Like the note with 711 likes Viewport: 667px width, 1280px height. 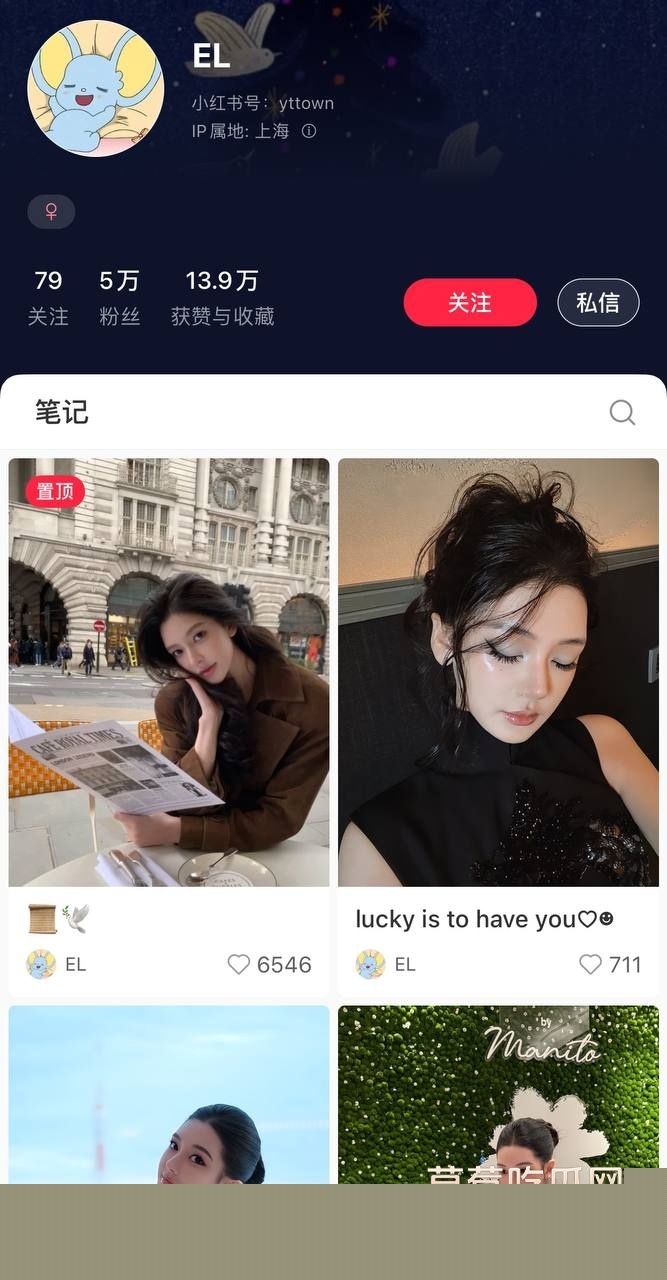[591, 964]
